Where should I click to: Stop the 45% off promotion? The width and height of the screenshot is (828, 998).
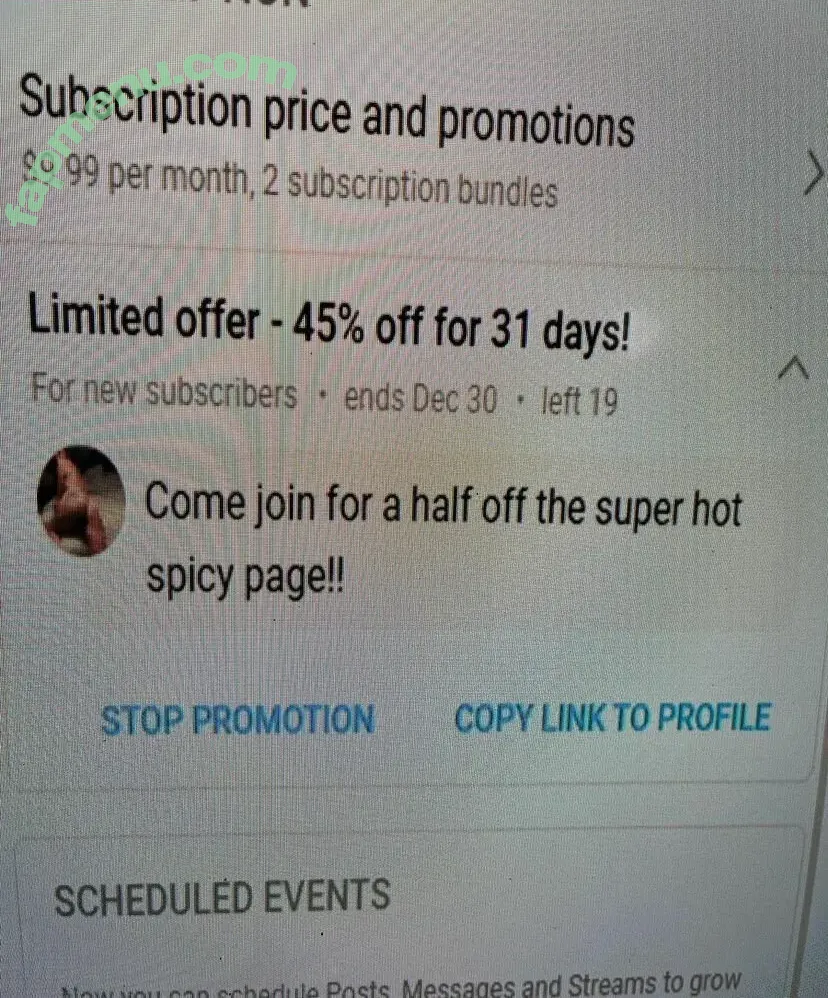point(238,720)
